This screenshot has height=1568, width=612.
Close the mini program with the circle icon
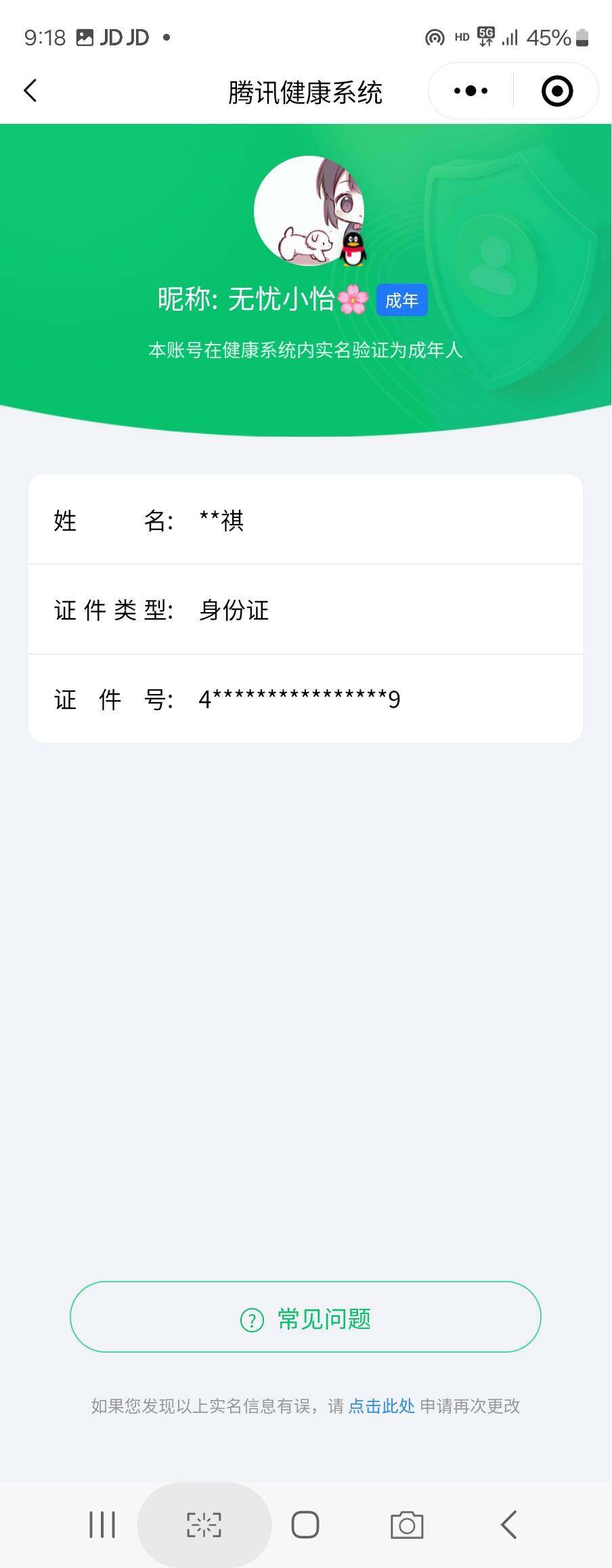[556, 91]
